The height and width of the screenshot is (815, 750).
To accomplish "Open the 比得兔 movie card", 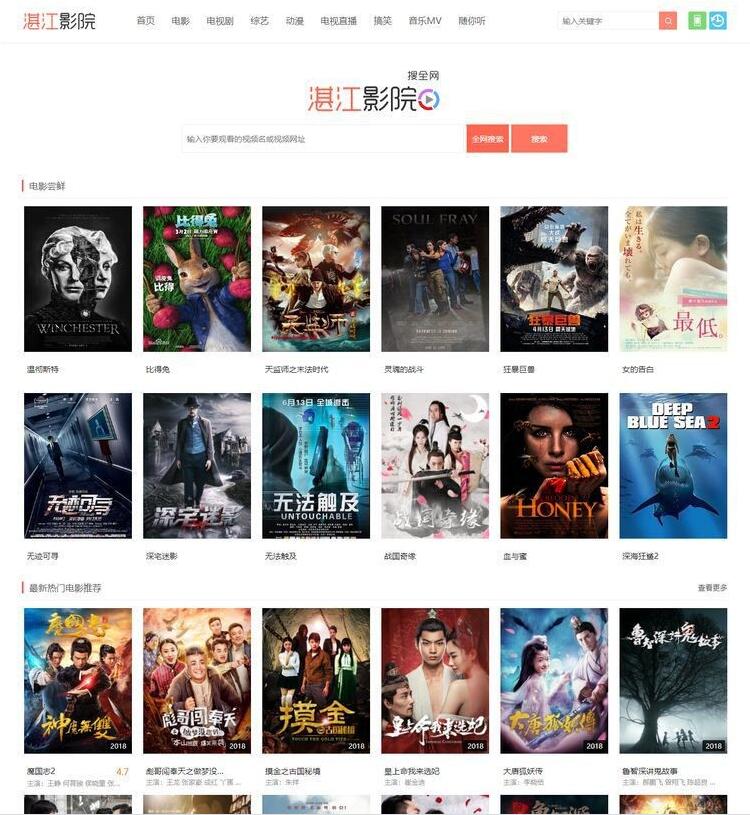I will coord(197,279).
